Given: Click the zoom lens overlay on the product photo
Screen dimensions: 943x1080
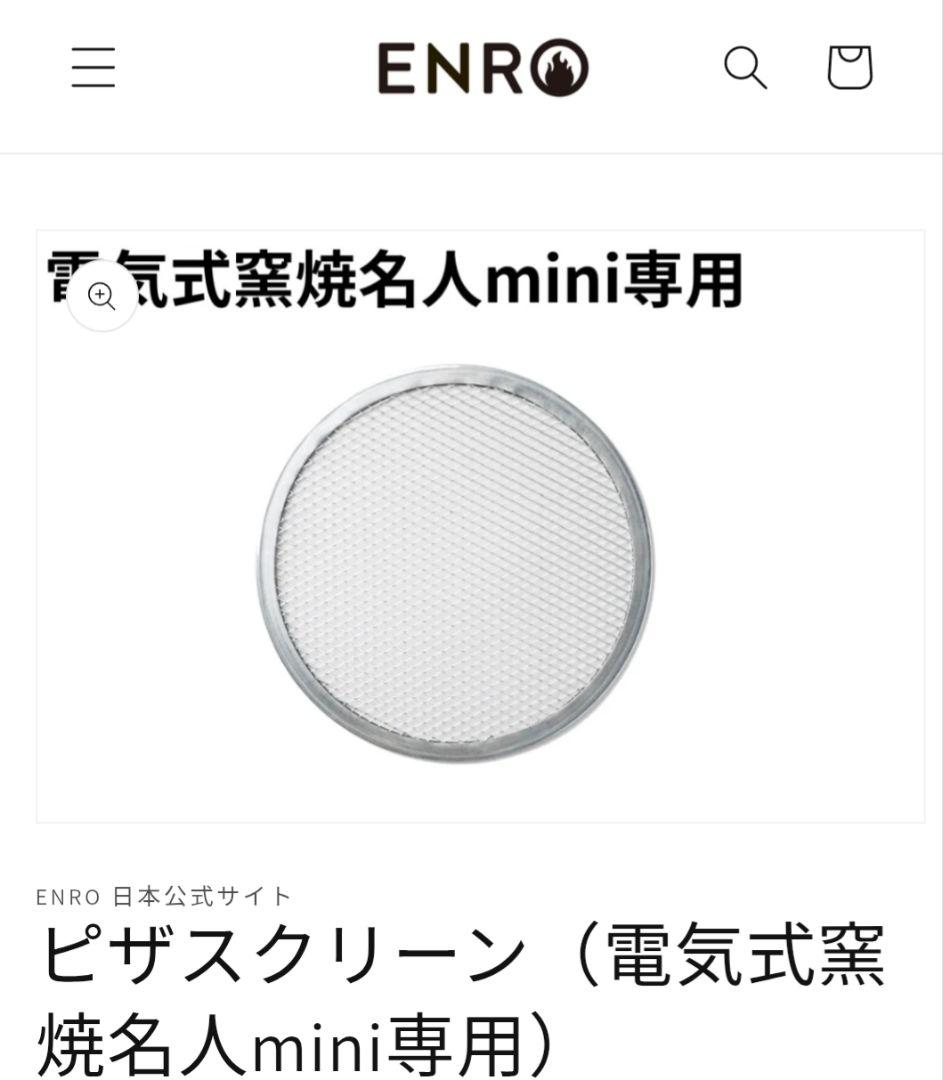Looking at the screenshot, I should (x=104, y=297).
